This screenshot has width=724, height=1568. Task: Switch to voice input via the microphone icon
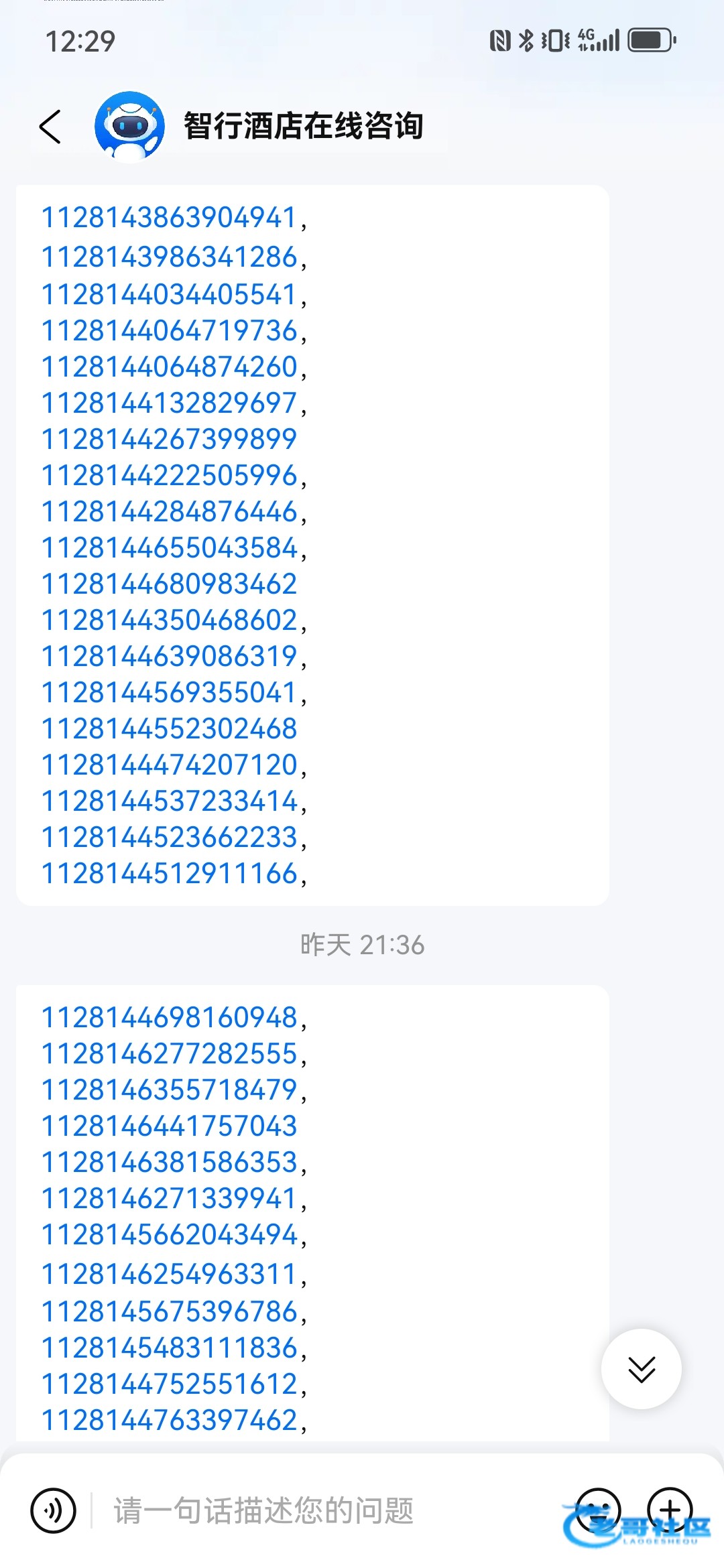(x=53, y=1510)
